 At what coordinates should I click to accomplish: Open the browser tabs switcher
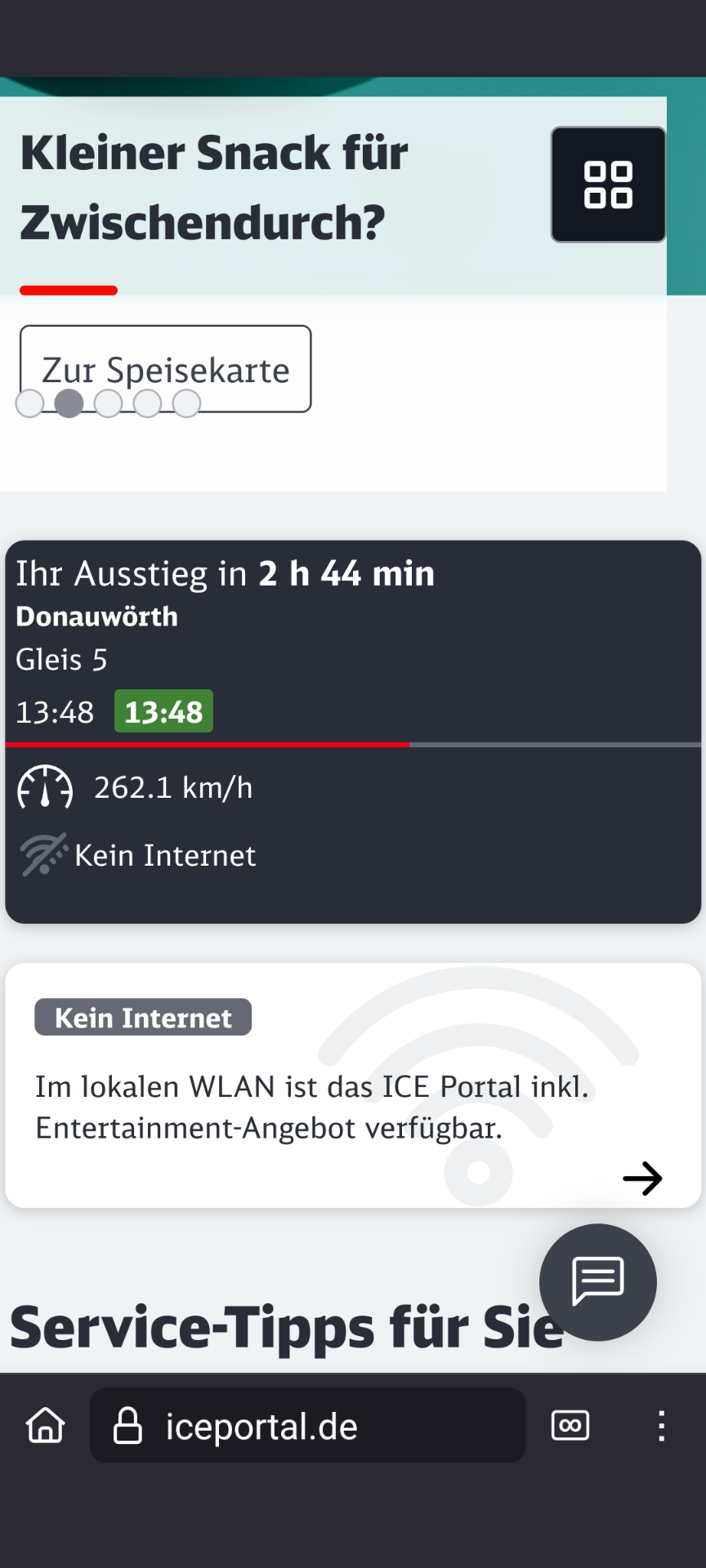pyautogui.click(x=570, y=1425)
